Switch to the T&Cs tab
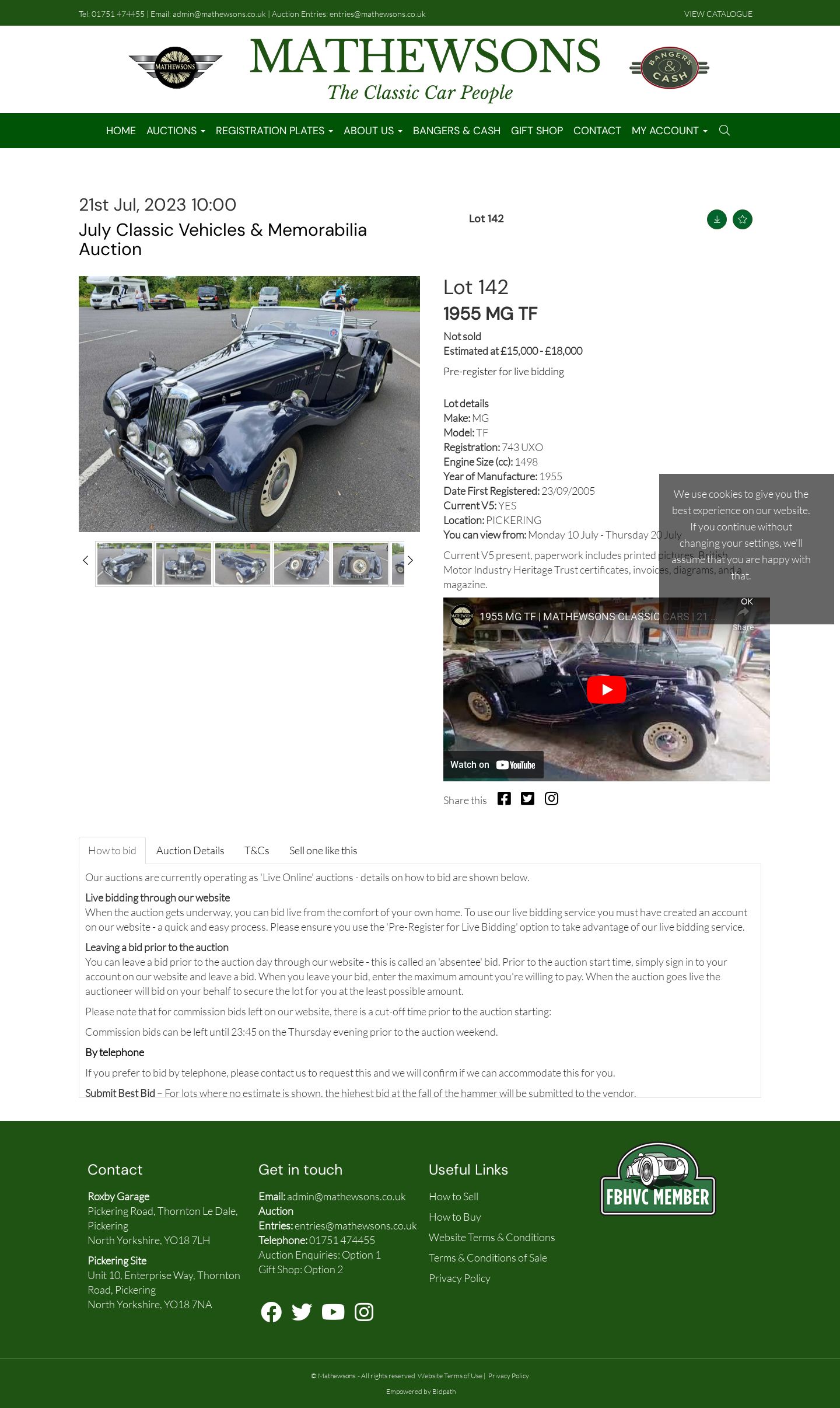The width and height of the screenshot is (840, 1408). (257, 851)
